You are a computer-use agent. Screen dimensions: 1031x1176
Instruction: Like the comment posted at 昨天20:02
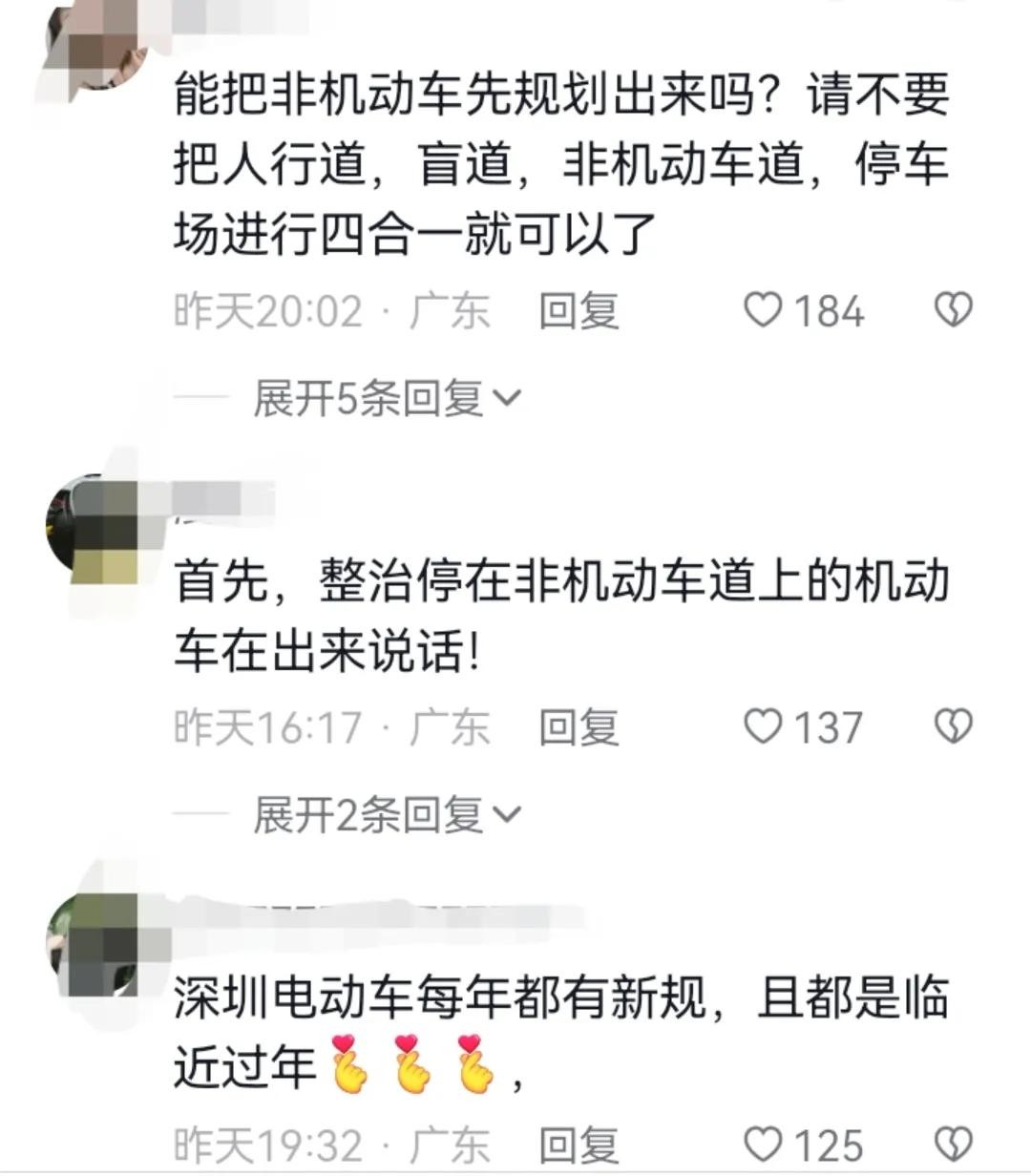tap(764, 310)
